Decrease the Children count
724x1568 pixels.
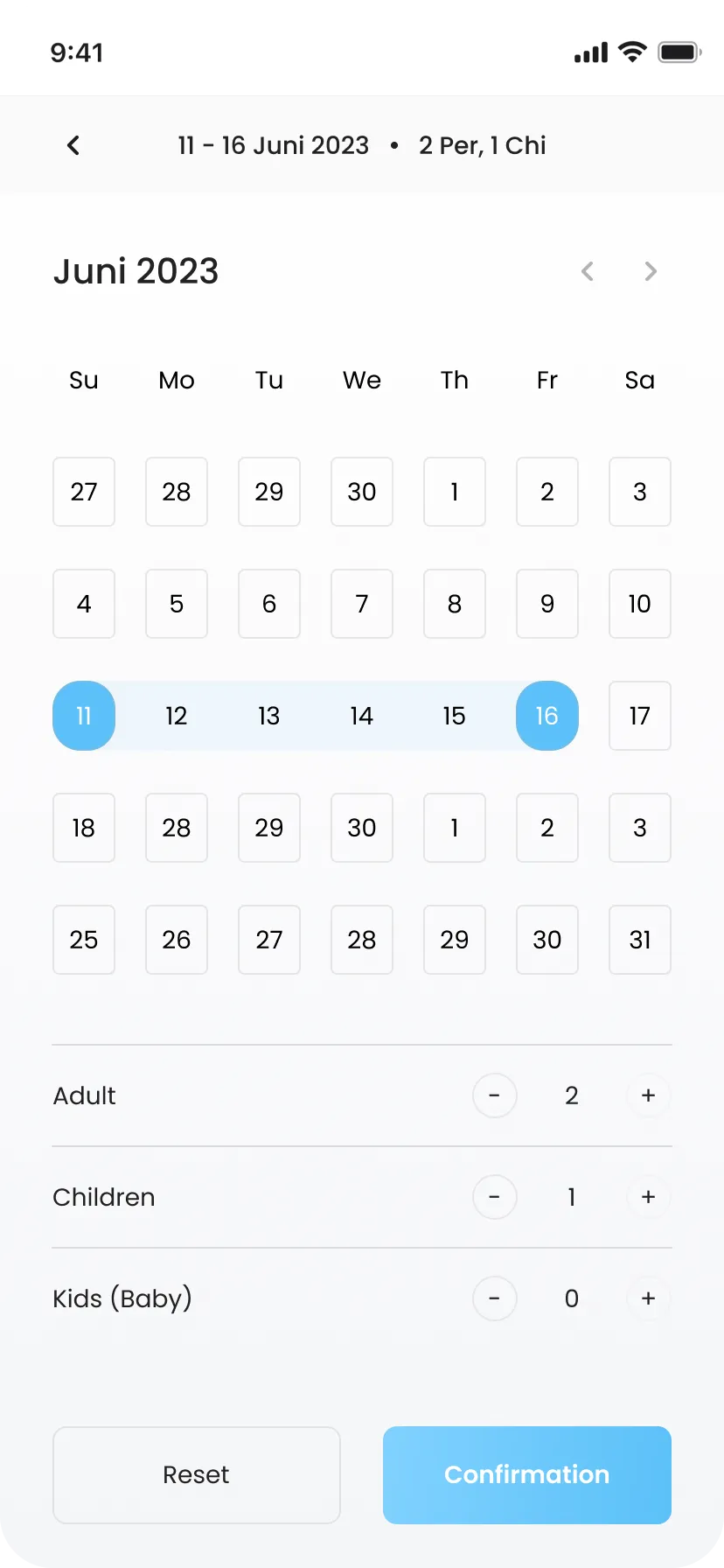[x=495, y=1197]
